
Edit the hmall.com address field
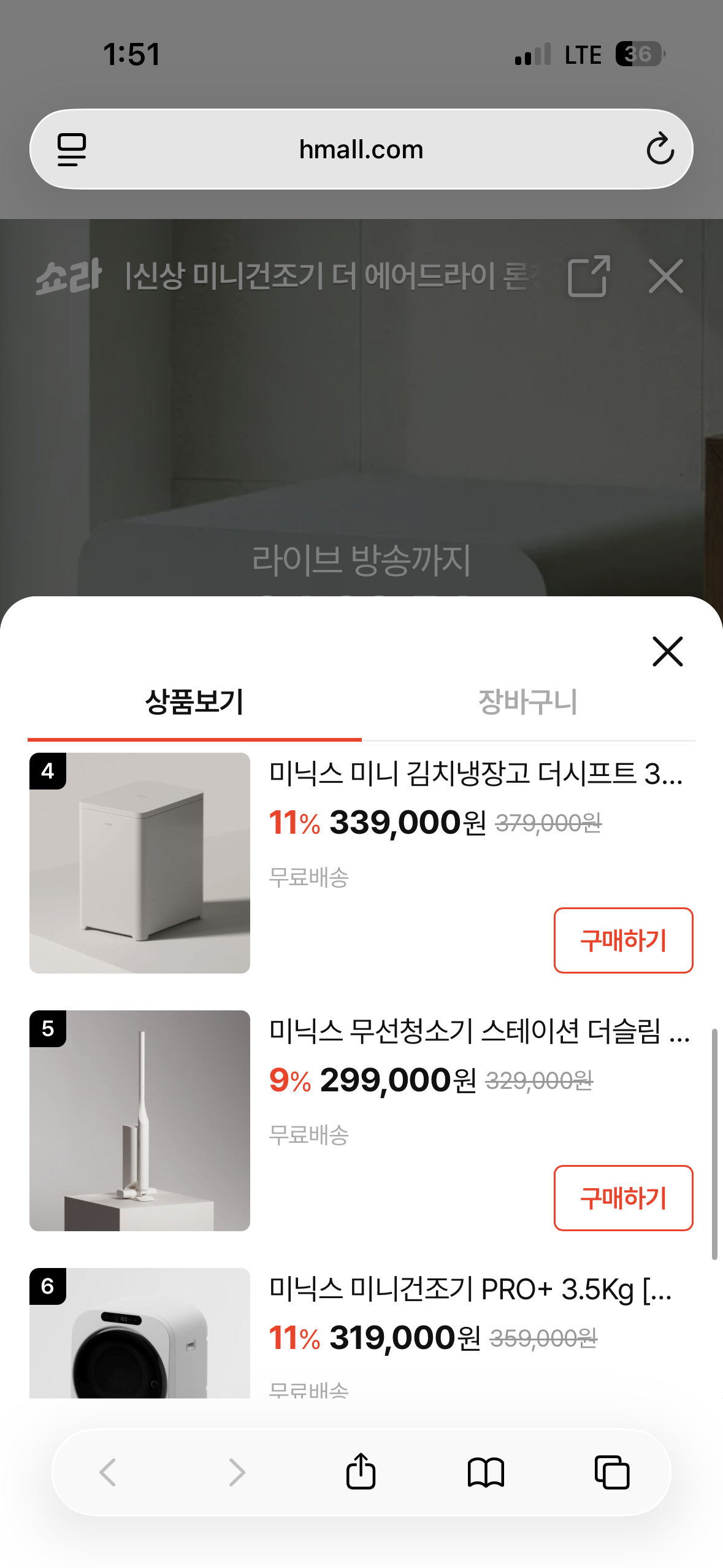361,149
